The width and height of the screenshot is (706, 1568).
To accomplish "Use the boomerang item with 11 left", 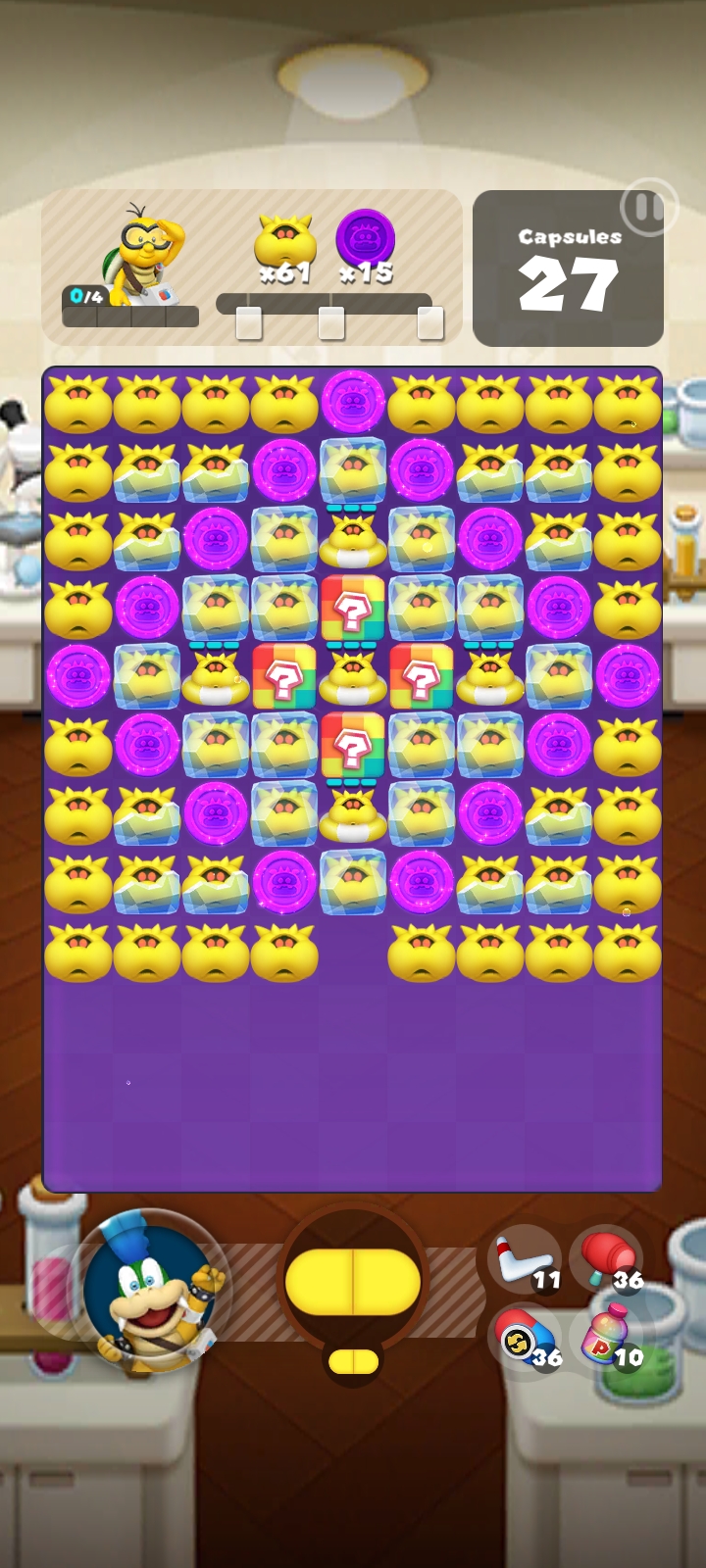I will point(525,1259).
